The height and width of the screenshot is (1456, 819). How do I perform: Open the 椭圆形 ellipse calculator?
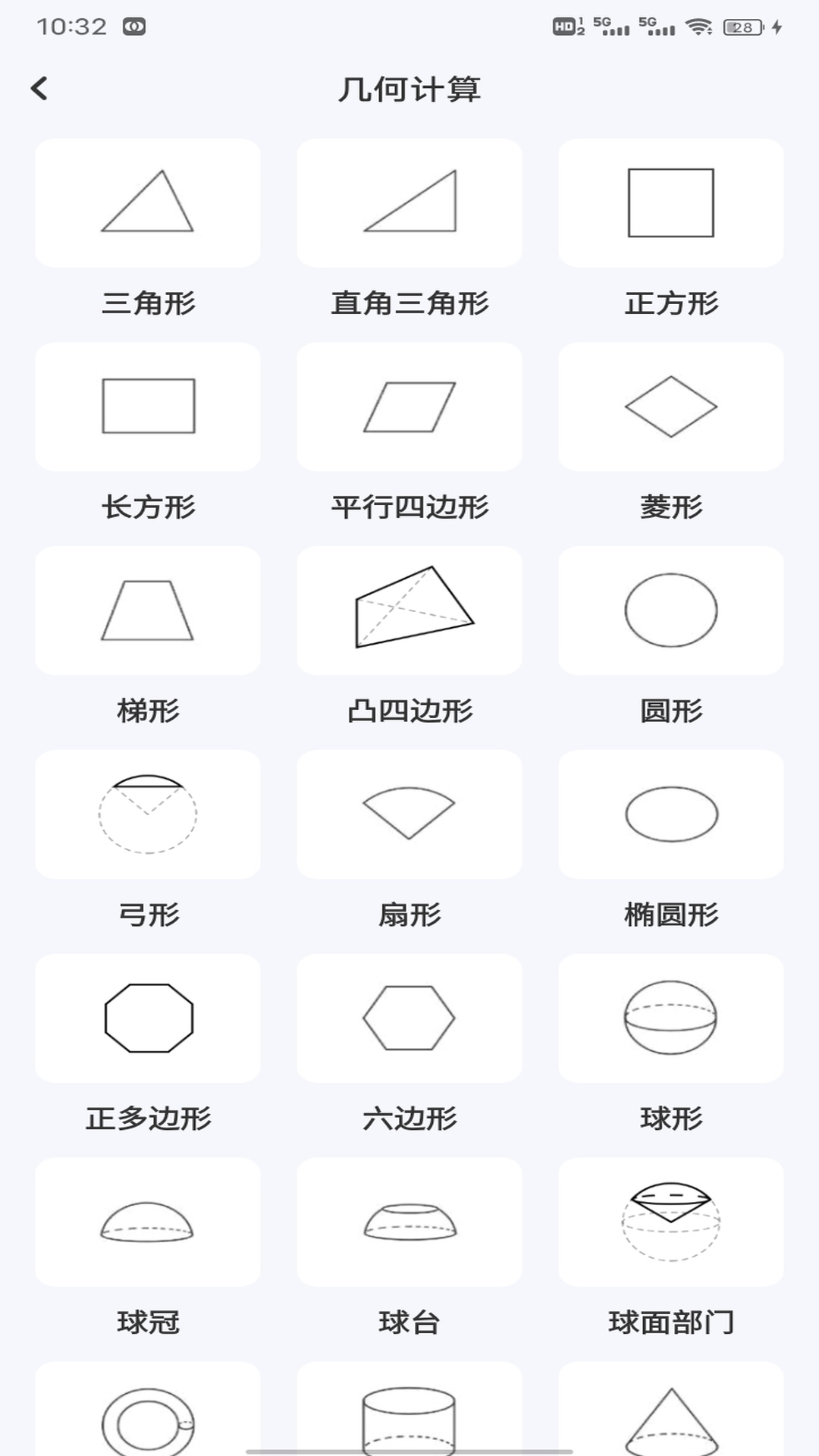[x=670, y=814]
